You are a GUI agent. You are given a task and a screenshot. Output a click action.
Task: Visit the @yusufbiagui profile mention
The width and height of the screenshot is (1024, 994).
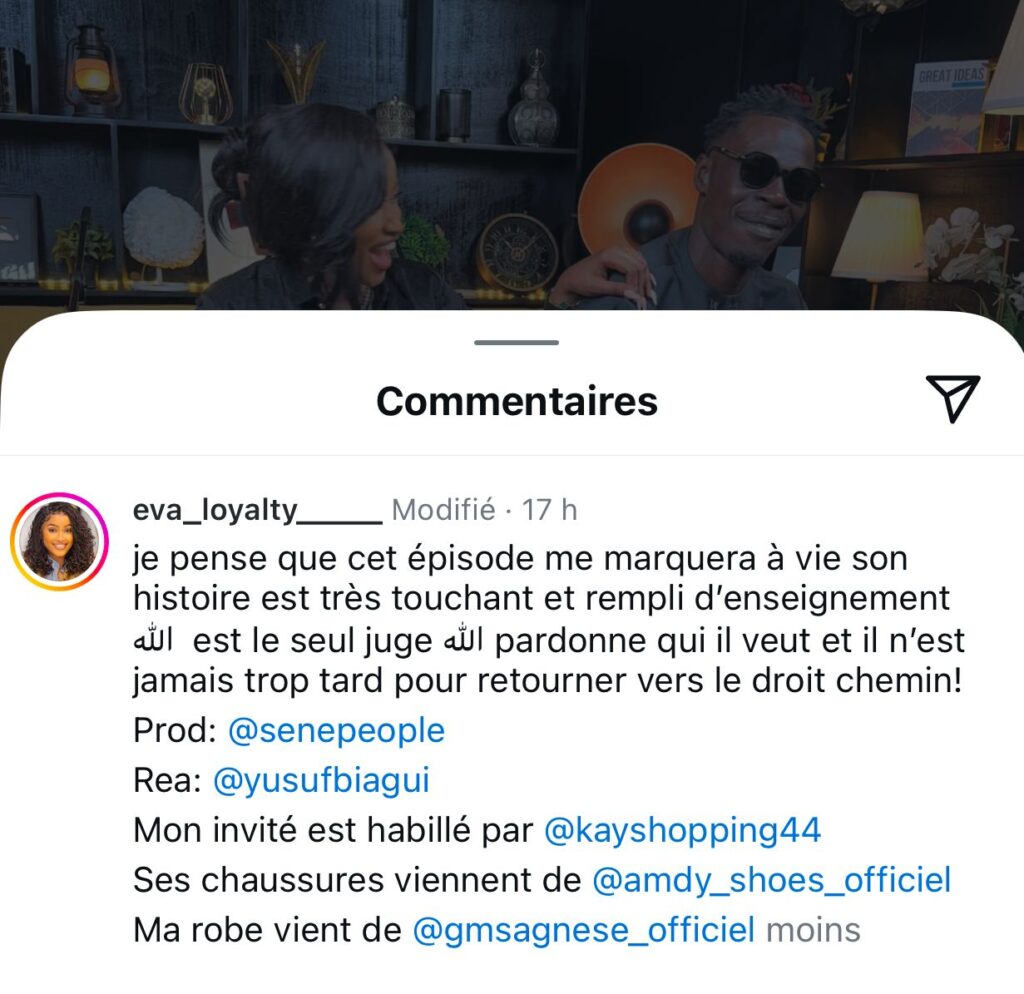(x=321, y=781)
